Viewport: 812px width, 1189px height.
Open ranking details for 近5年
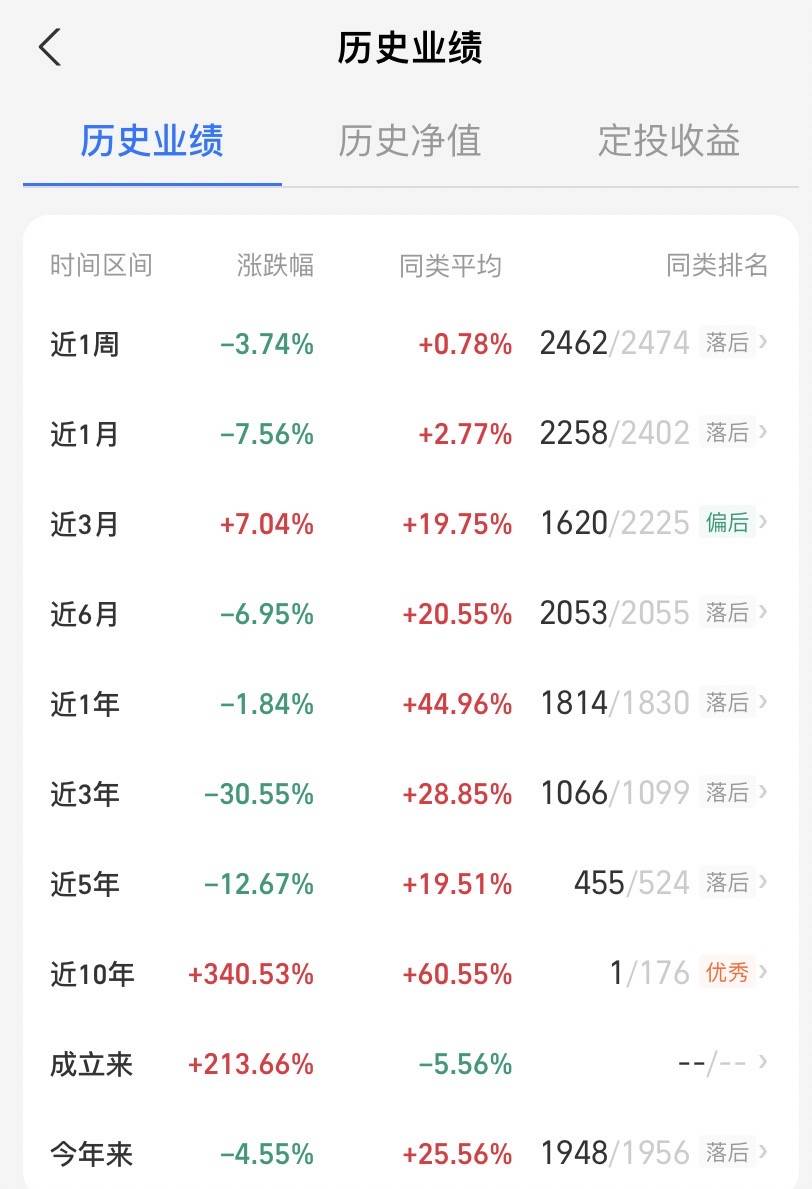pyautogui.click(x=736, y=882)
